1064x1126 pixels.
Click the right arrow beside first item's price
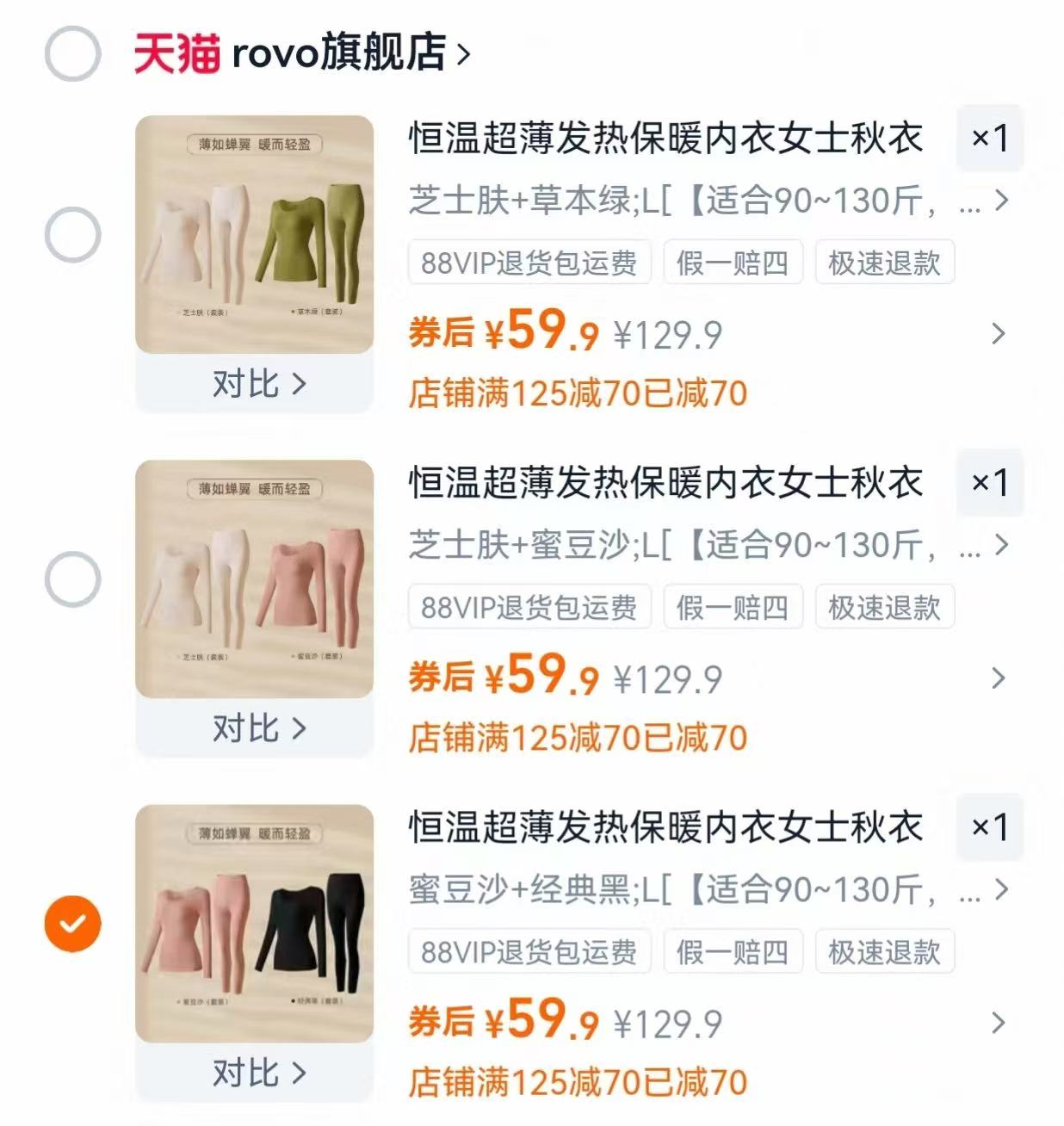(x=999, y=333)
